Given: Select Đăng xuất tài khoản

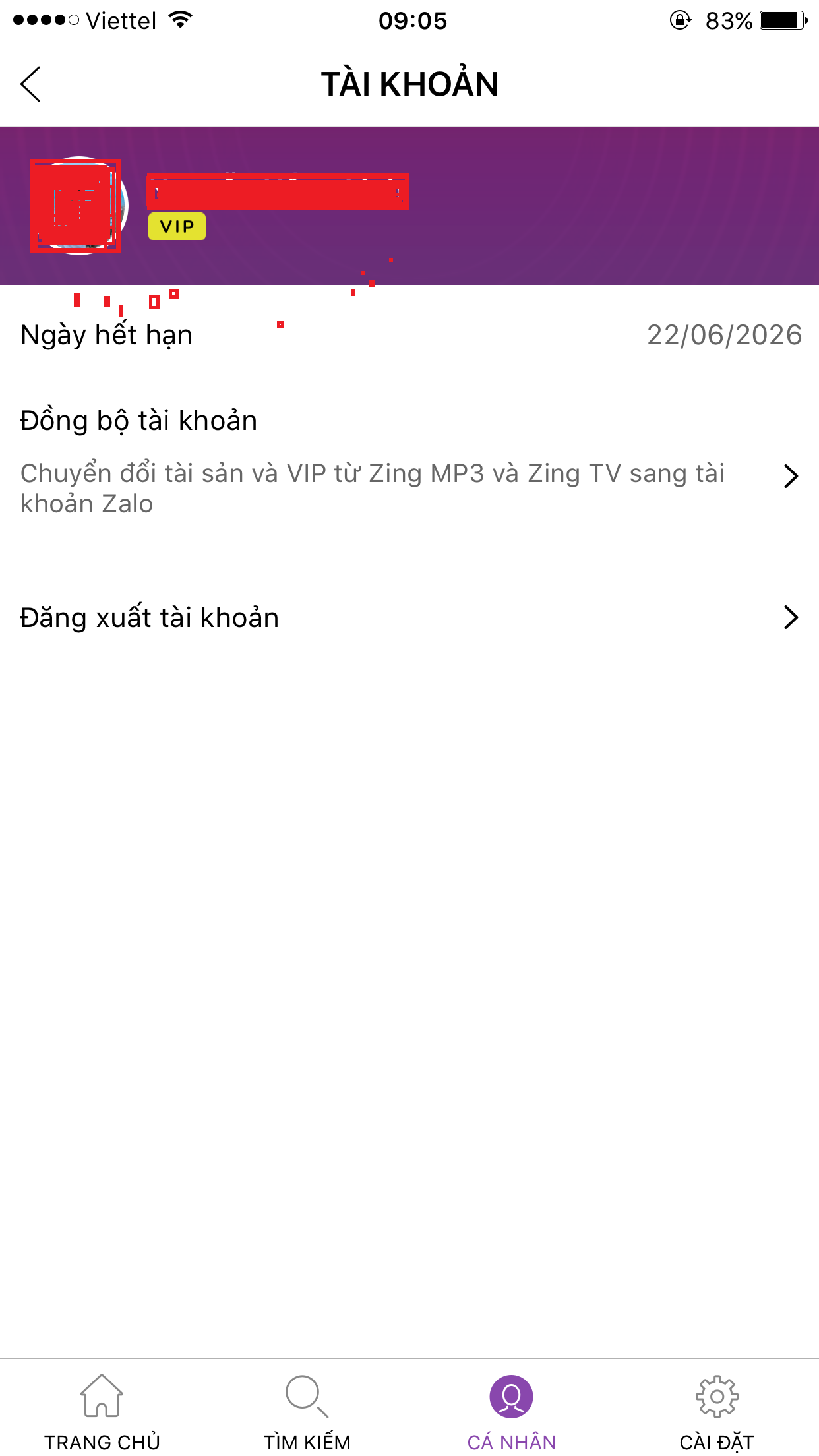Looking at the screenshot, I should (409, 618).
